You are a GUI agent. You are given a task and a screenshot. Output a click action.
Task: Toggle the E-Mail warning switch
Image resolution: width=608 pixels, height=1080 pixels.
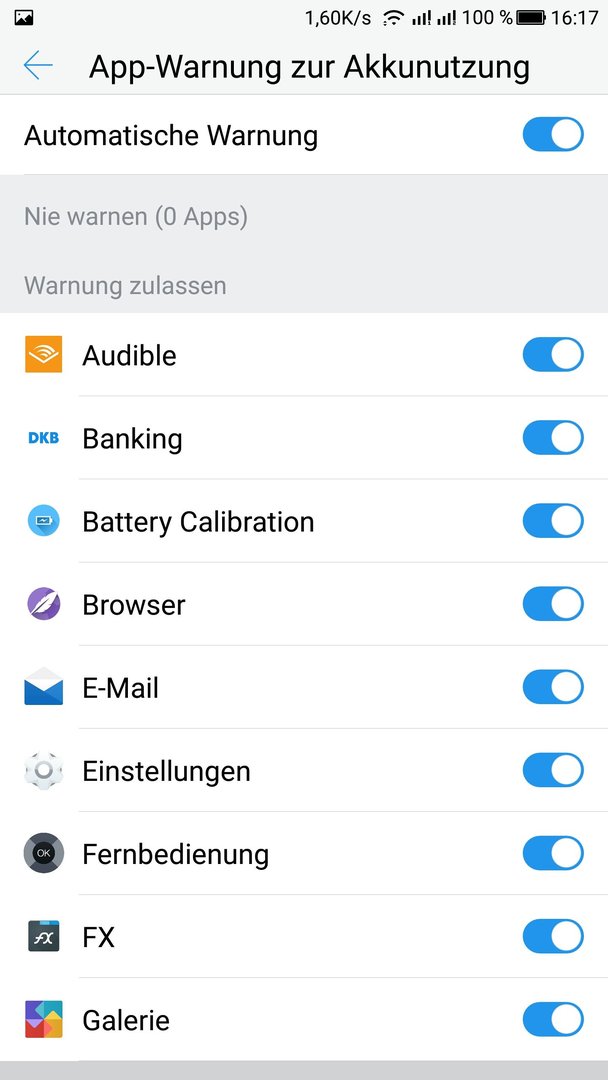click(553, 687)
